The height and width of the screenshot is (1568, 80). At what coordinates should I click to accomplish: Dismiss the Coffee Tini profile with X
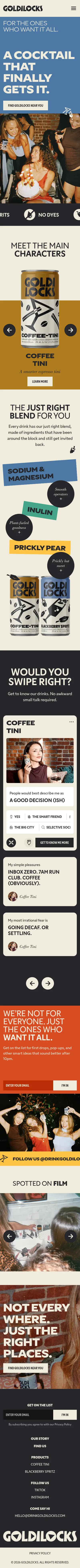[x=11, y=842]
